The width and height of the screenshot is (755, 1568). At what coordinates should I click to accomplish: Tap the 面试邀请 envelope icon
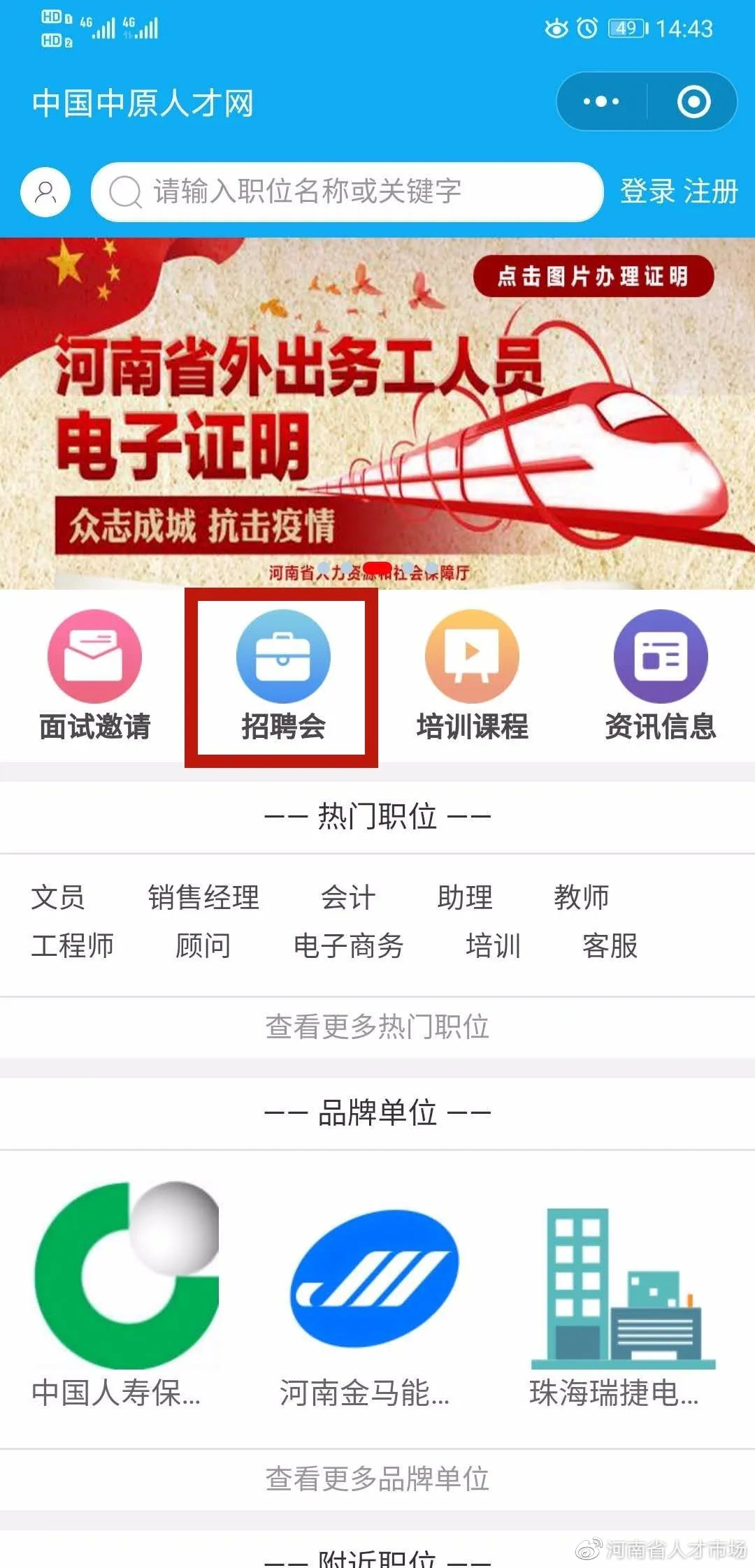tap(93, 655)
